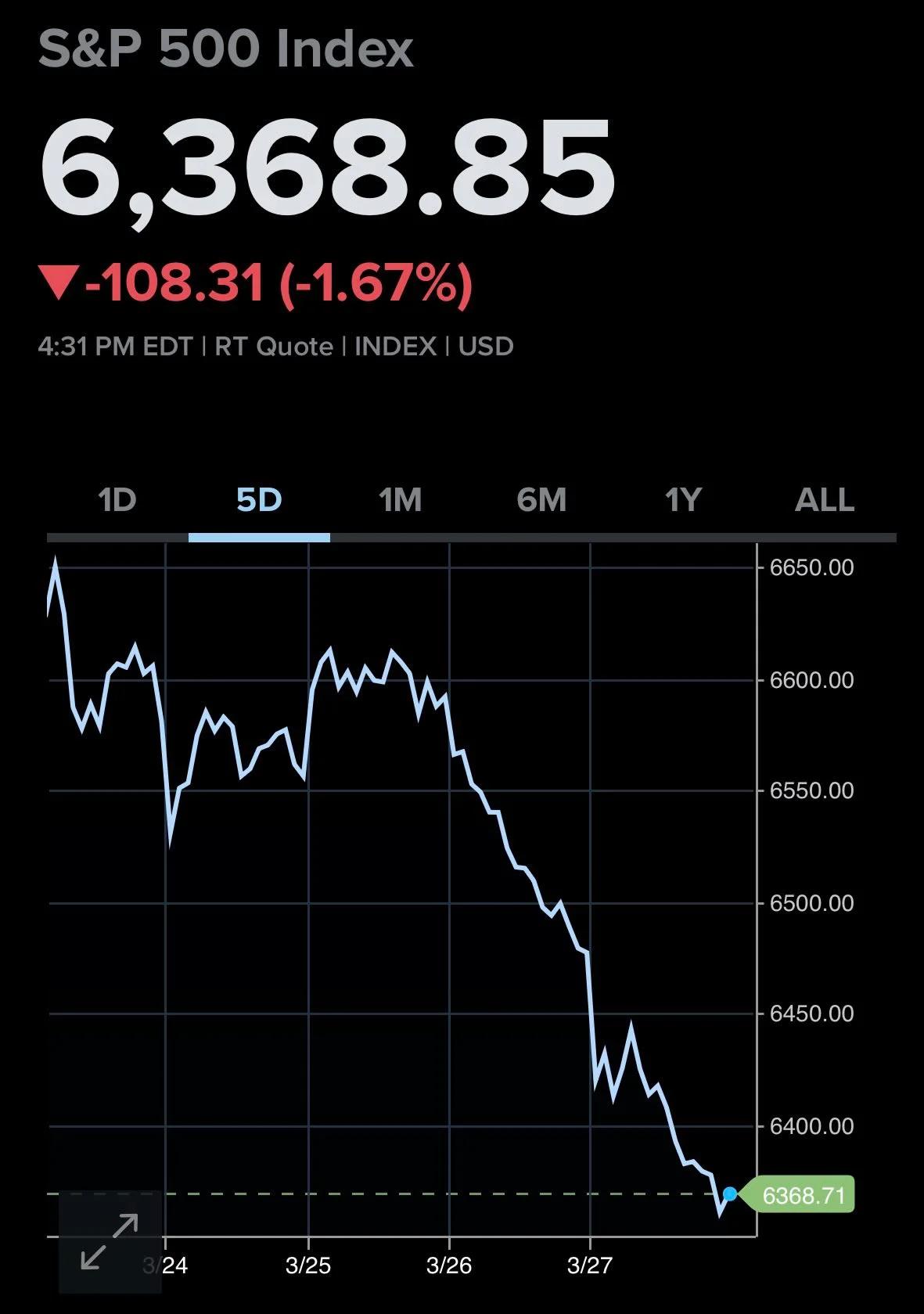Click the blue current-price dot marker
The height and width of the screenshot is (1314, 924).
coord(730,1193)
